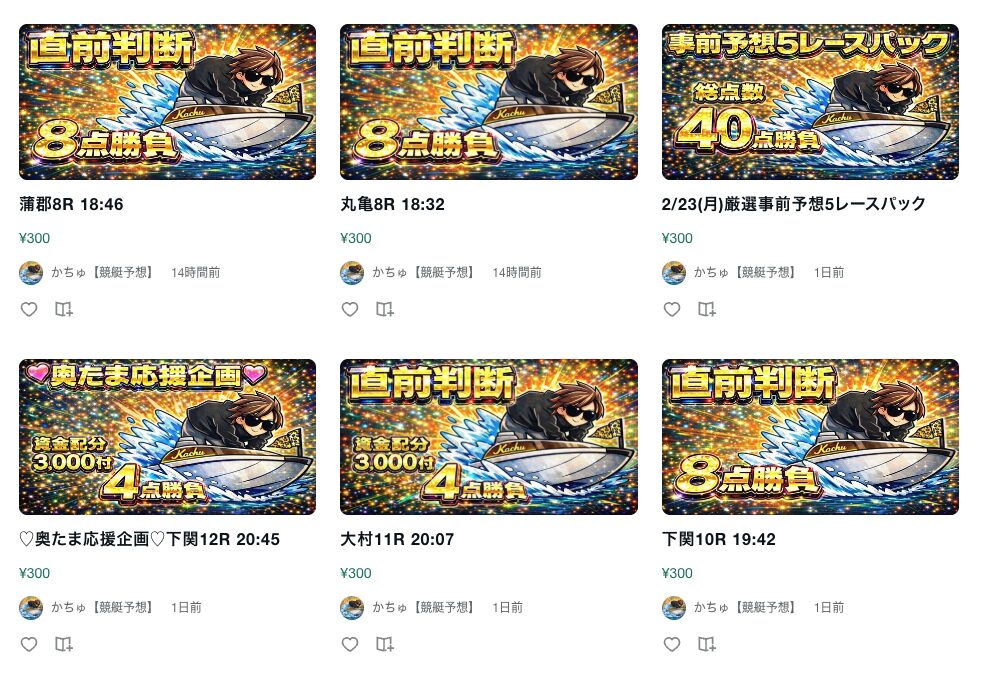Add 大村11R 20:07 to a magazine
Image resolution: width=1002 pixels, height=677 pixels.
coord(385,645)
